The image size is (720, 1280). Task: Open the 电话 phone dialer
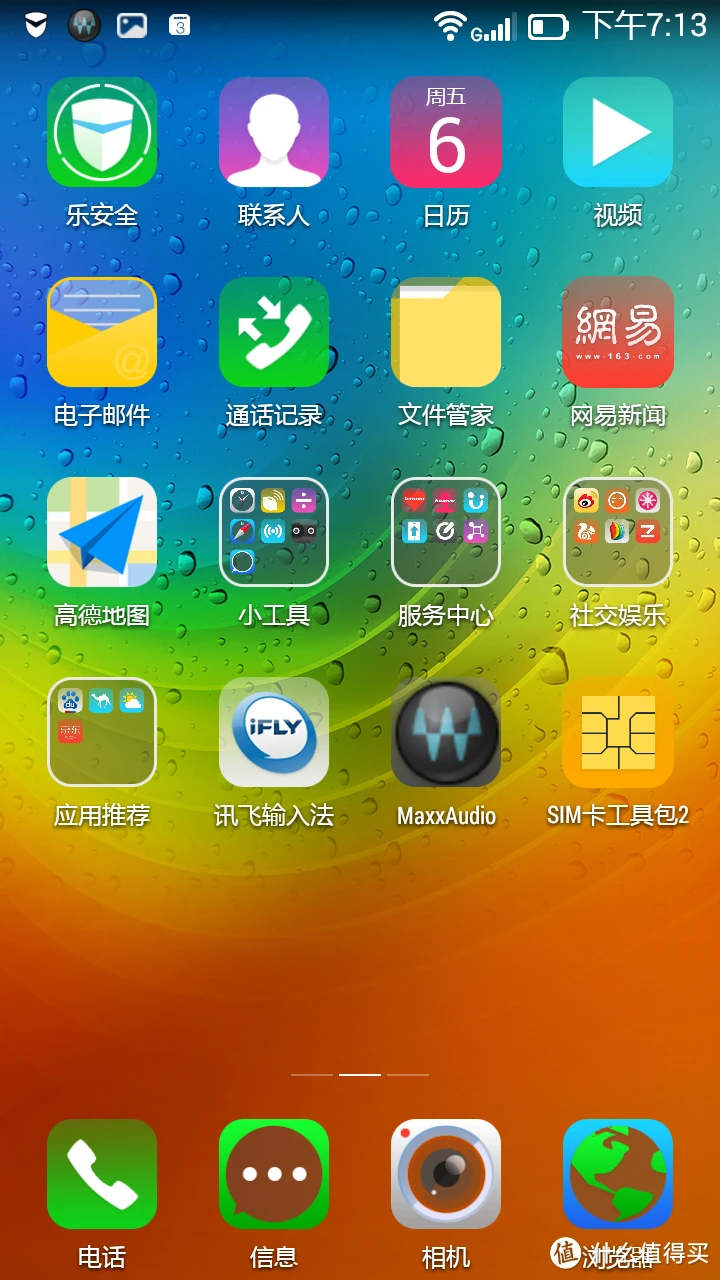[x=102, y=1174]
